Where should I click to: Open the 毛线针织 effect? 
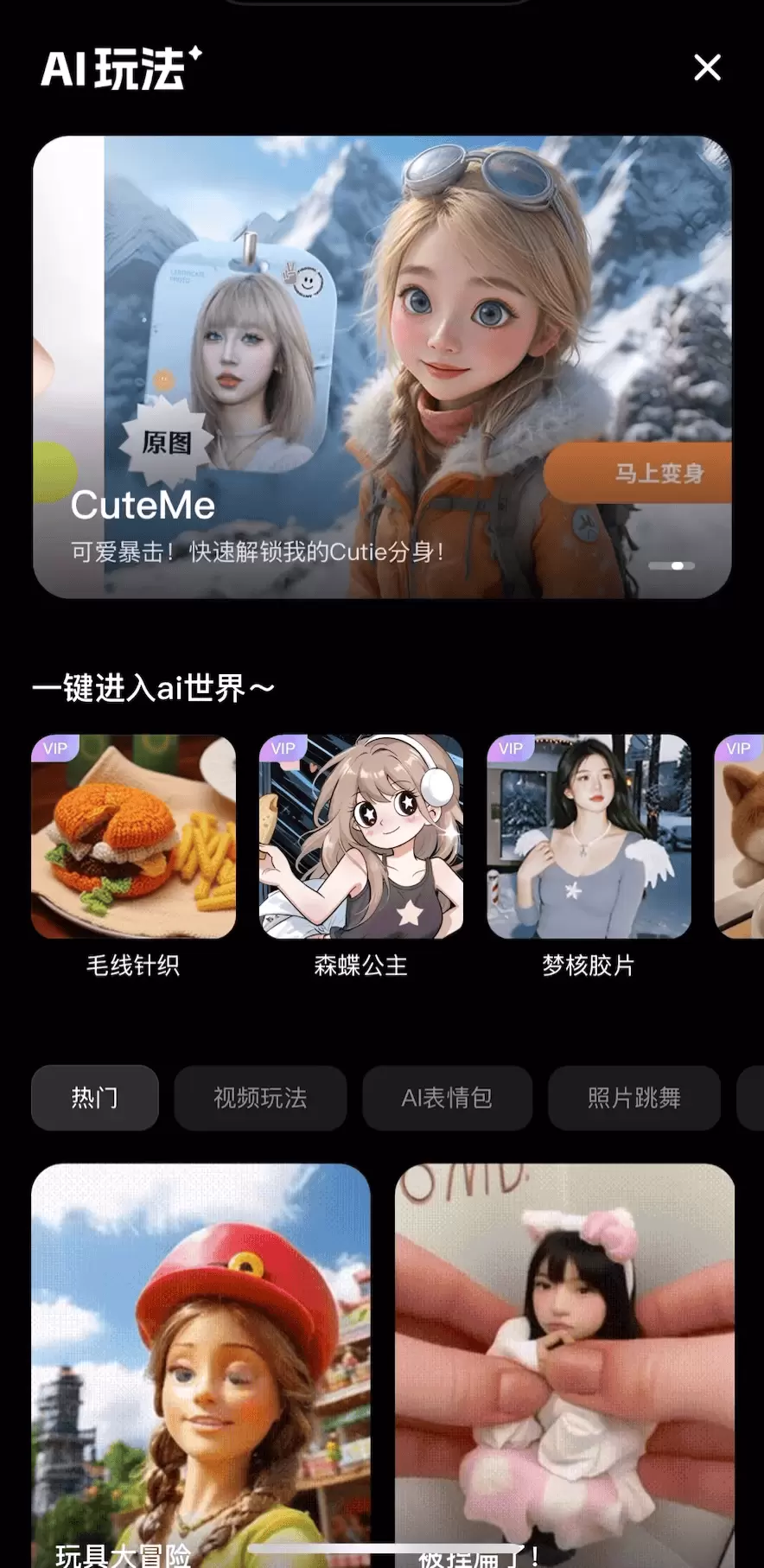(133, 837)
